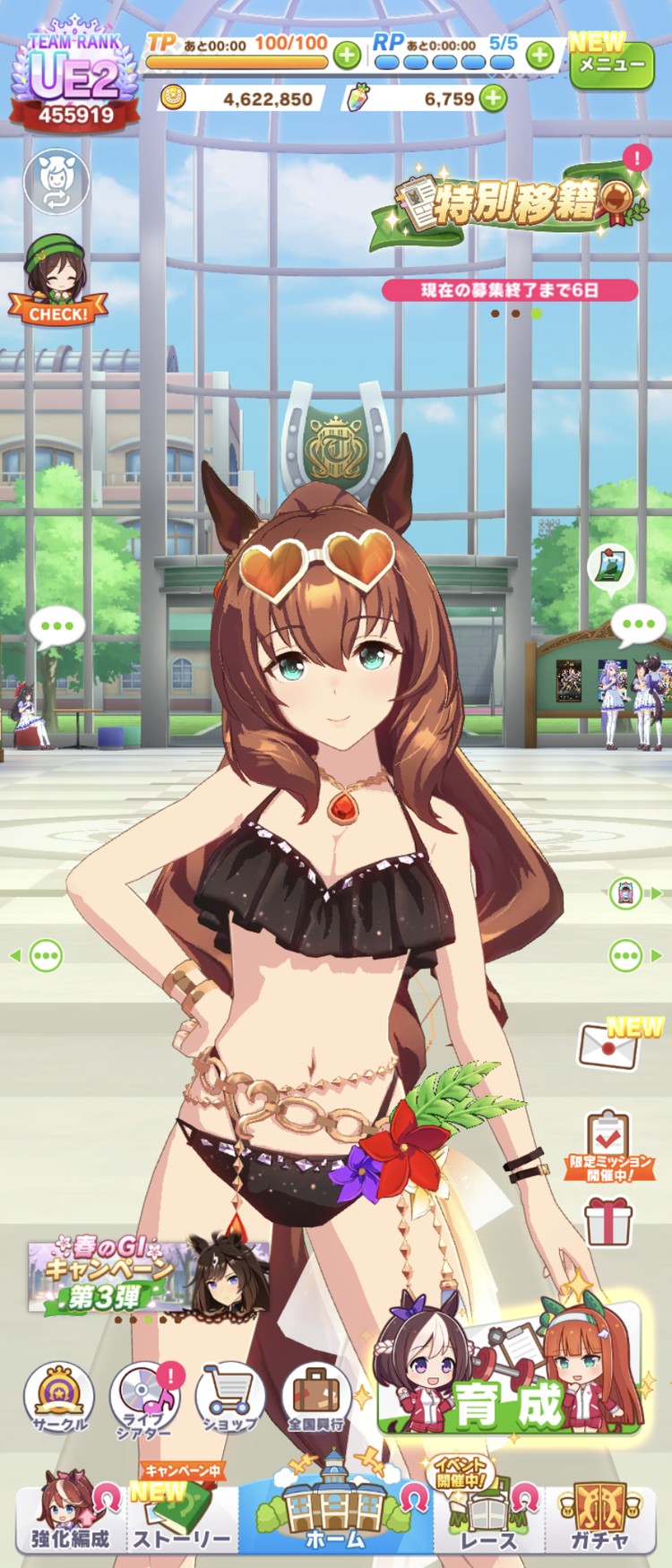672x1568 pixels.
Task: Open the red gift box presents
Action: (608, 1222)
